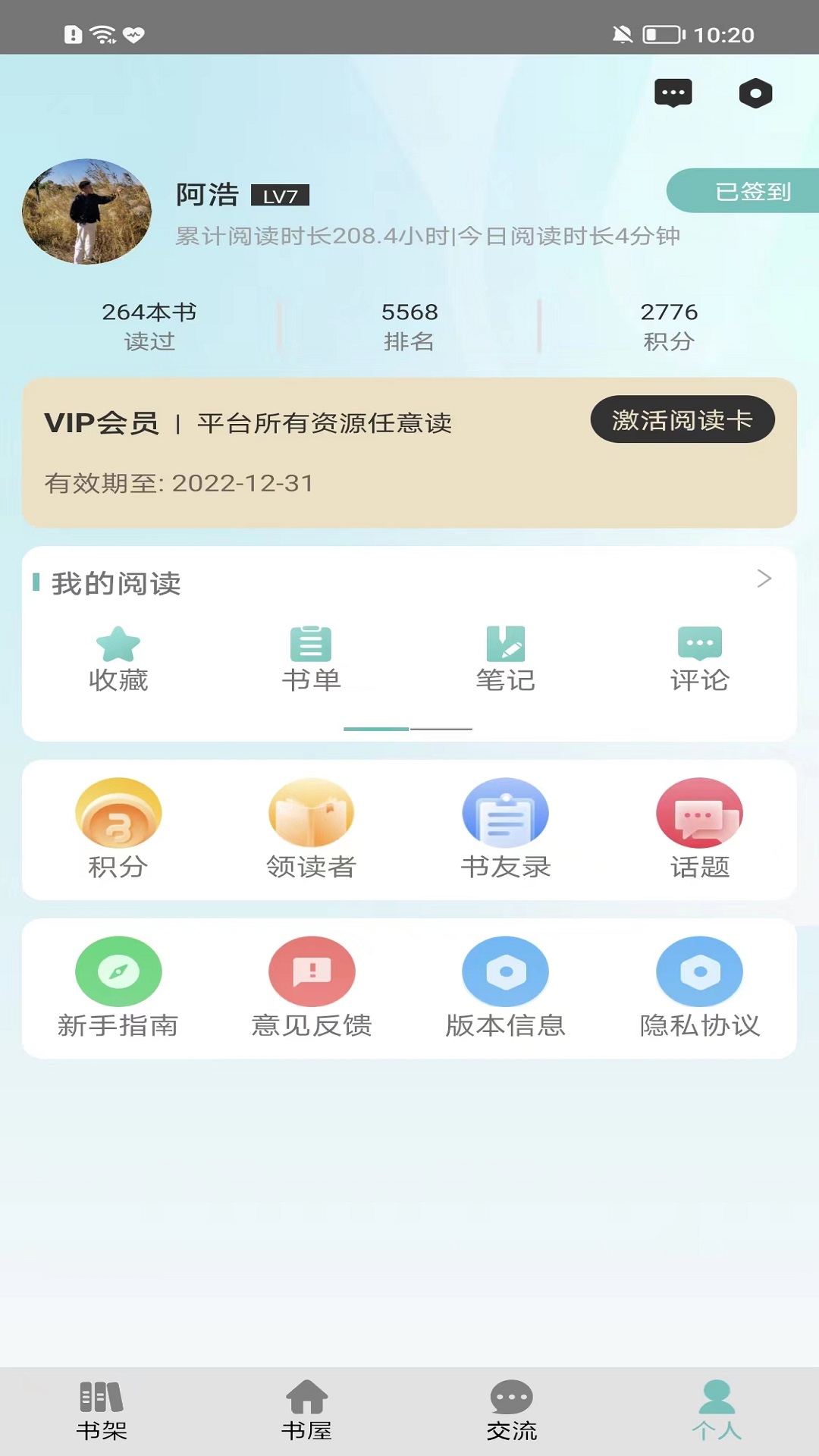Open the messages icon at top right
The image size is (819, 1456).
(x=673, y=93)
